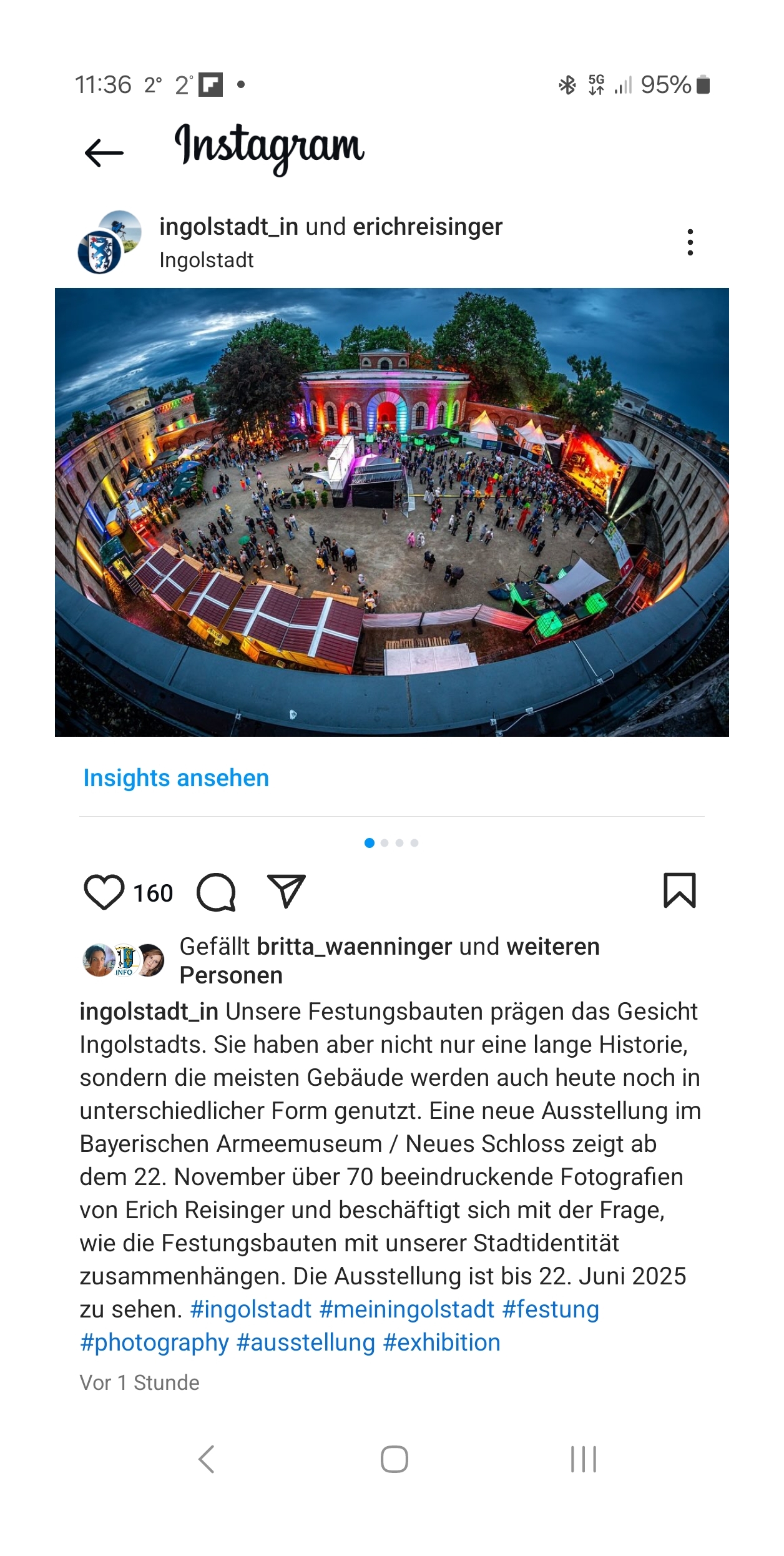Open the #ingolstadt hashtag
The height and width of the screenshot is (1556, 784).
251,1309
